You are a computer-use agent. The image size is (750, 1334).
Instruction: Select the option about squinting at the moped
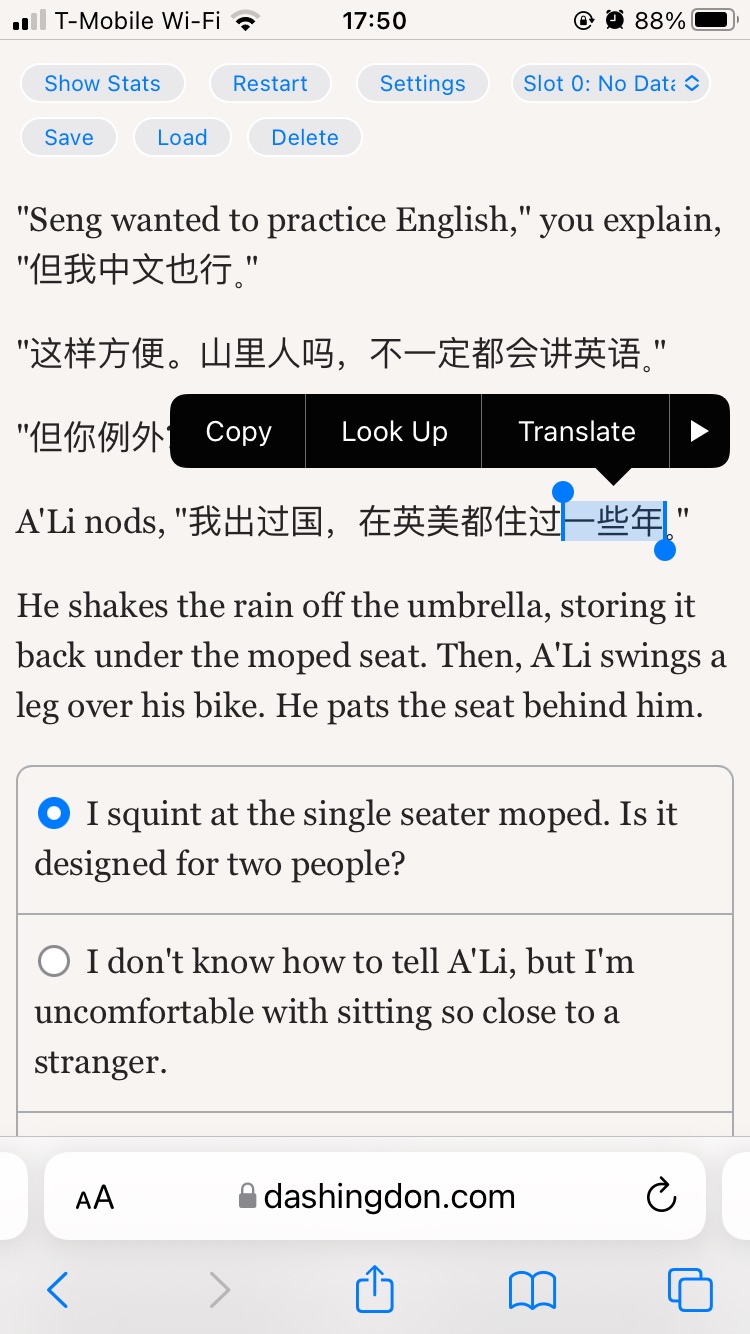(375, 840)
